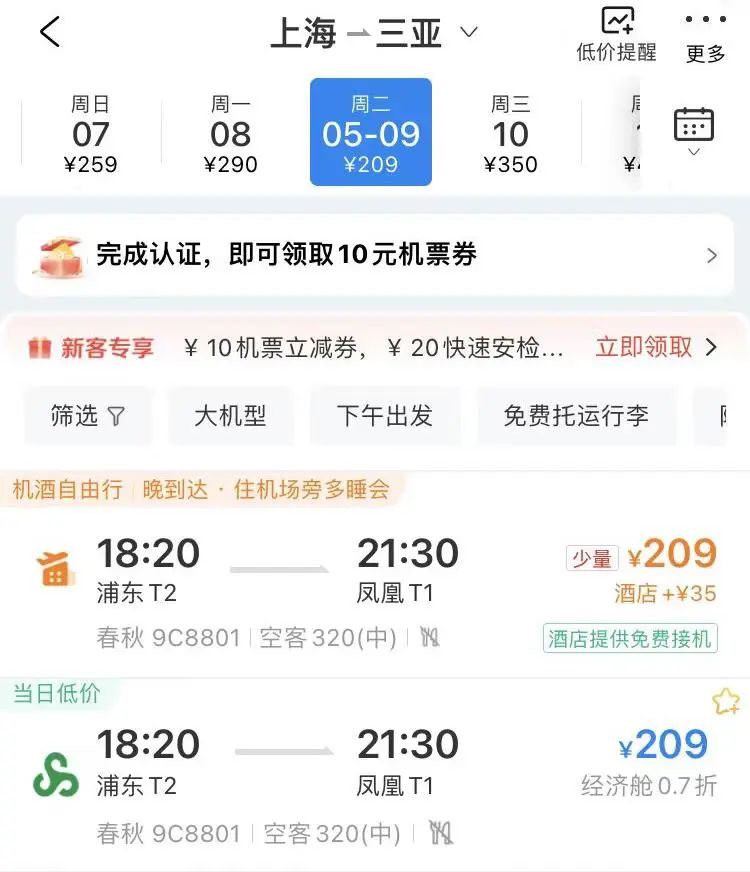Image resolution: width=750 pixels, height=872 pixels.
Task: Enable the 下午出发 afternoon departure filter
Action: [x=386, y=416]
